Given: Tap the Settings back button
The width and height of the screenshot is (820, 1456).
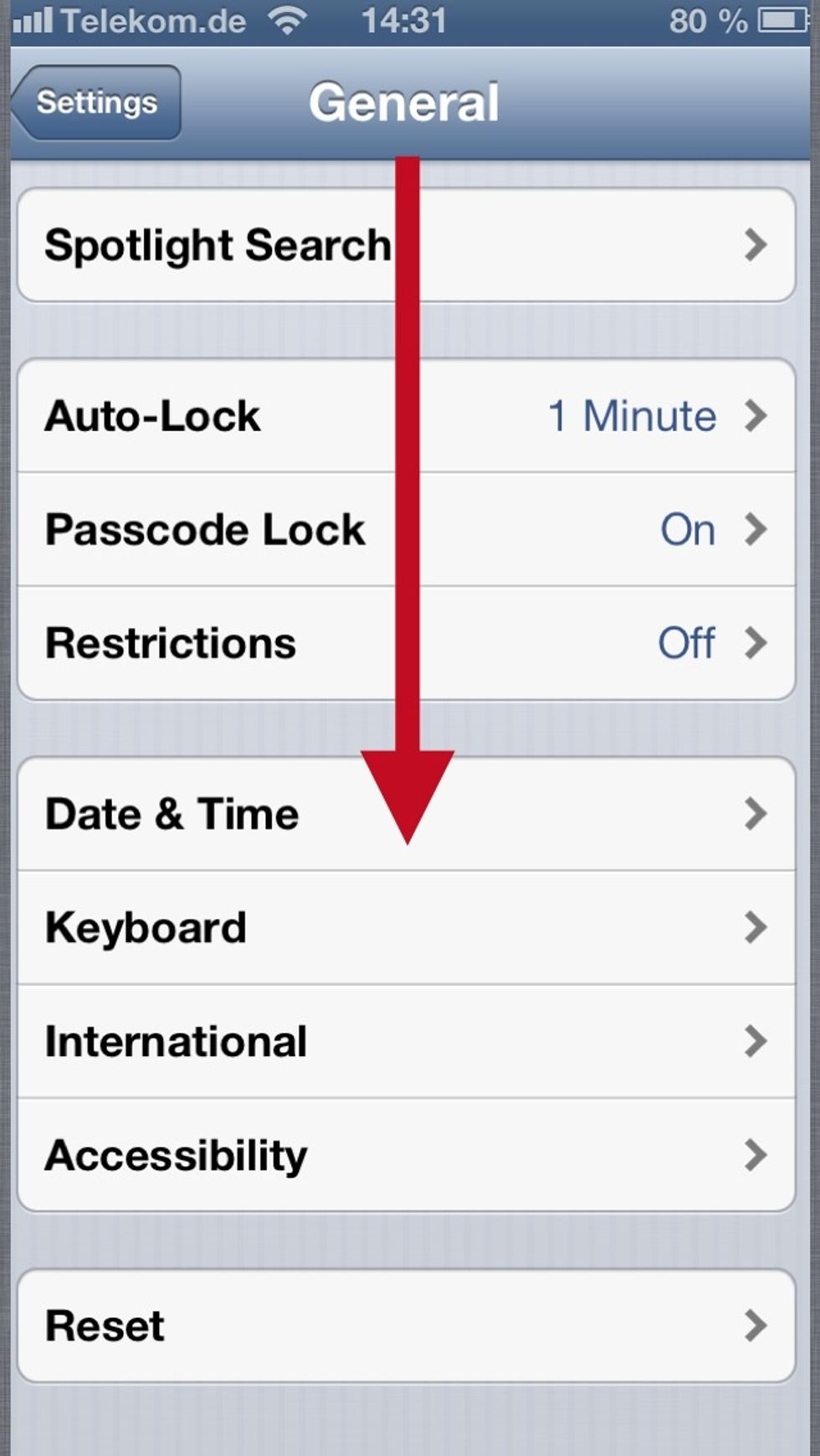Looking at the screenshot, I should (95, 102).
